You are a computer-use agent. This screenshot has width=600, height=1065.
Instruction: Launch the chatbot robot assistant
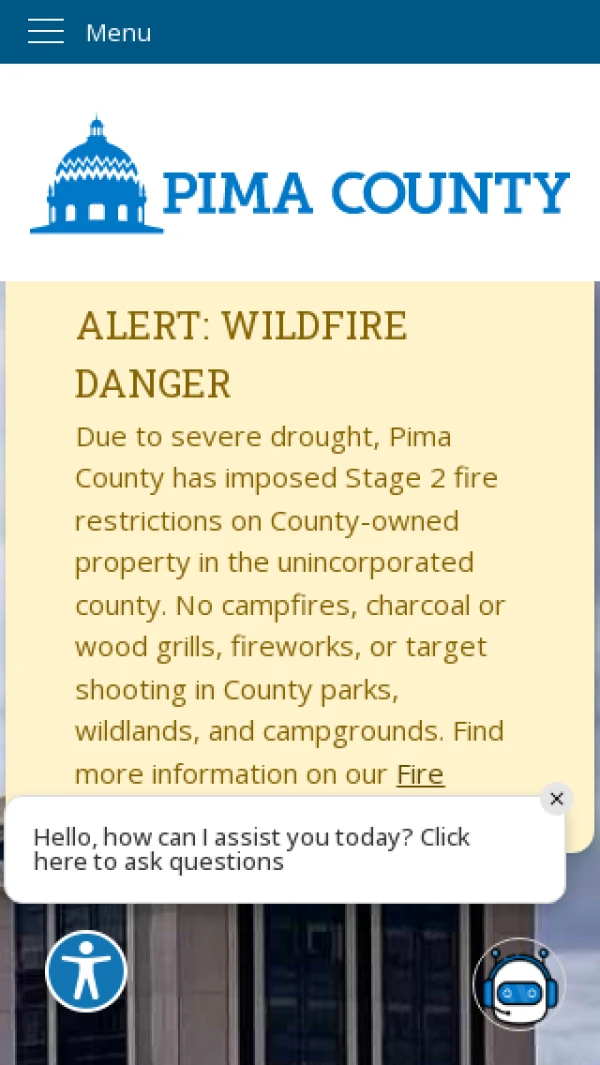pyautogui.click(x=519, y=985)
